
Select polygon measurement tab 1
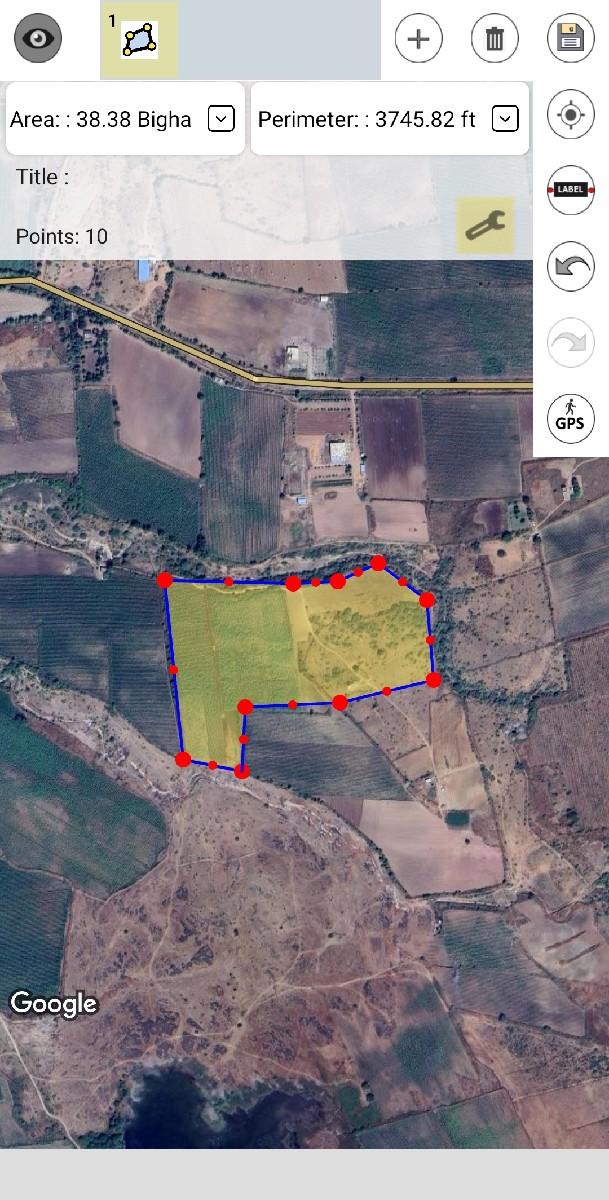[139, 40]
